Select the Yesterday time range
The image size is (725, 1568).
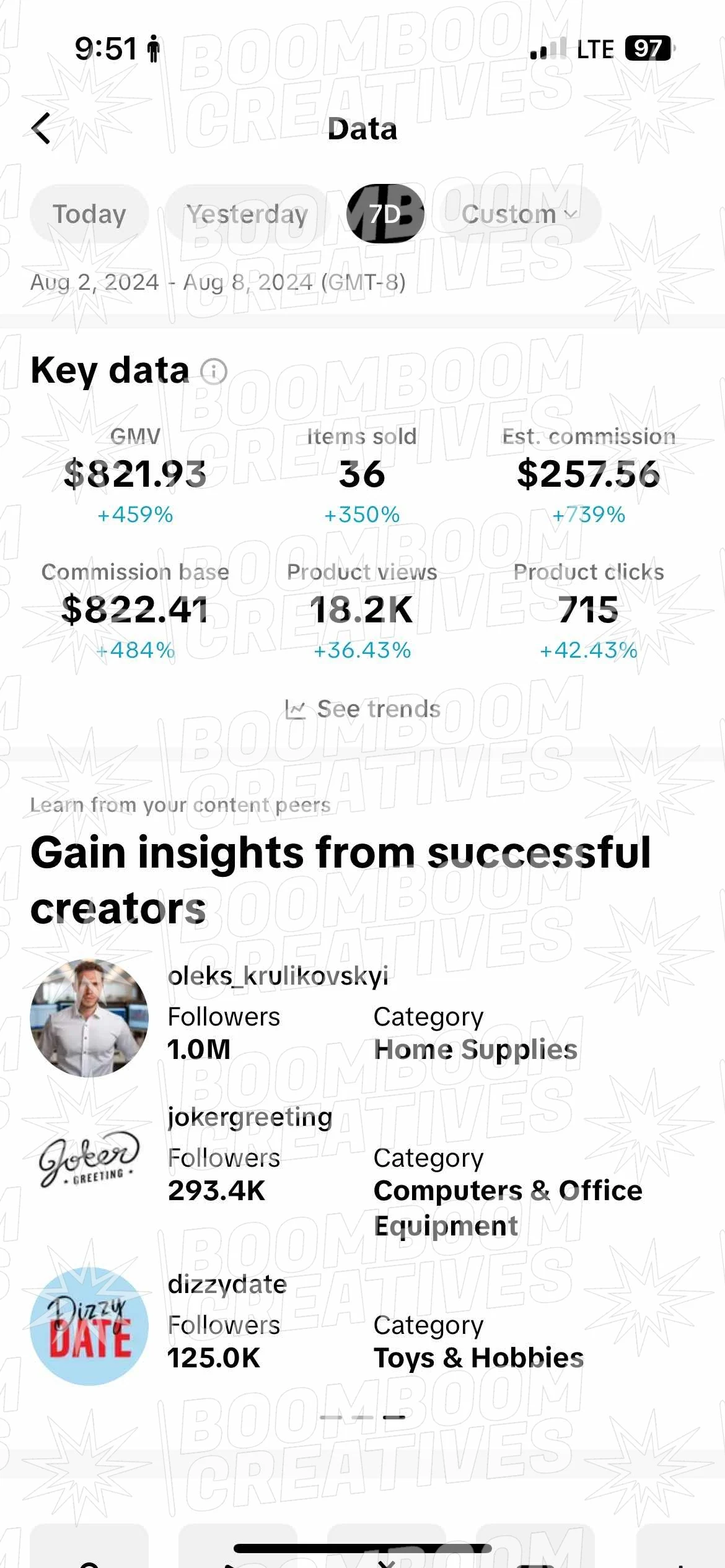click(x=247, y=214)
